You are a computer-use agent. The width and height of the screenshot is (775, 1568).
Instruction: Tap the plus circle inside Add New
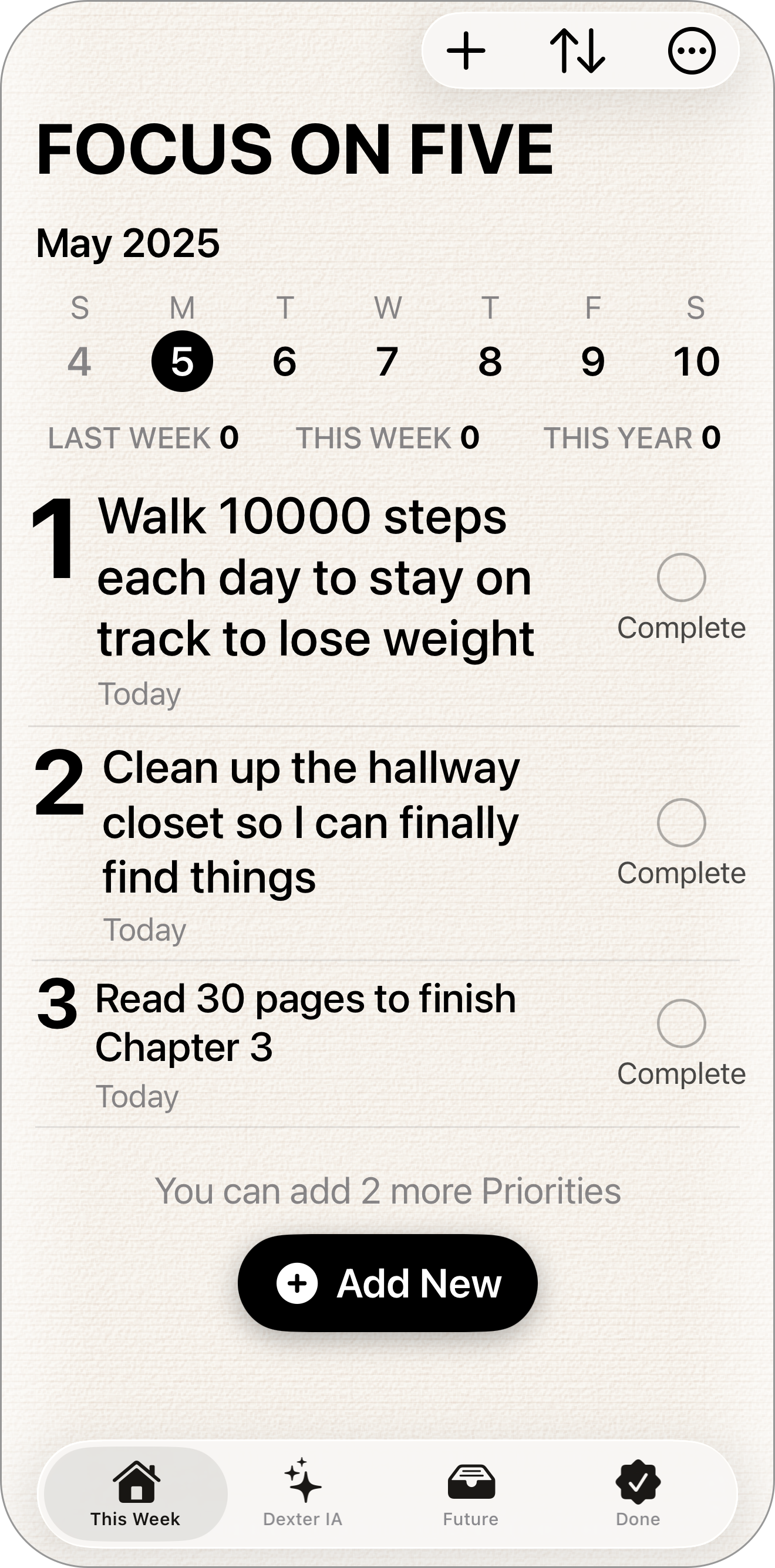point(298,1283)
